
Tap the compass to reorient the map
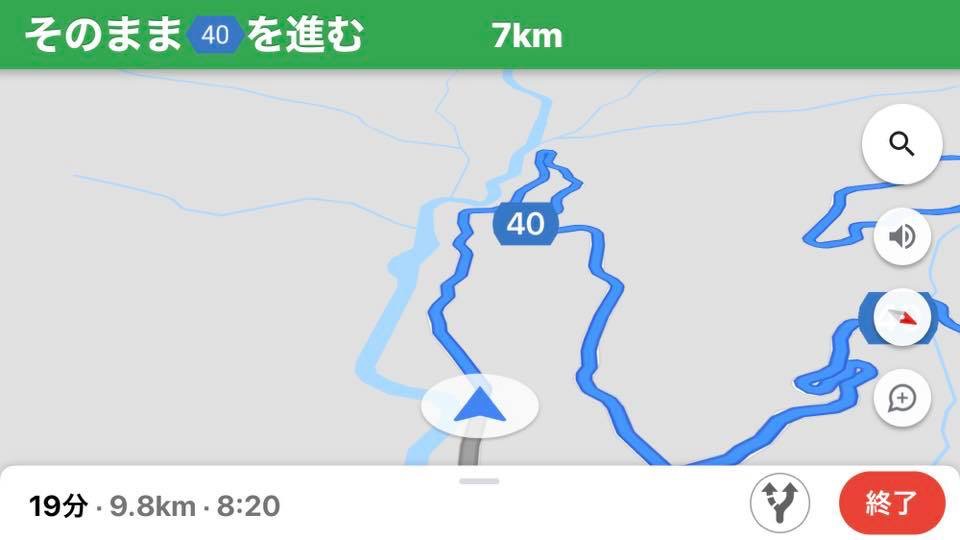(x=902, y=318)
